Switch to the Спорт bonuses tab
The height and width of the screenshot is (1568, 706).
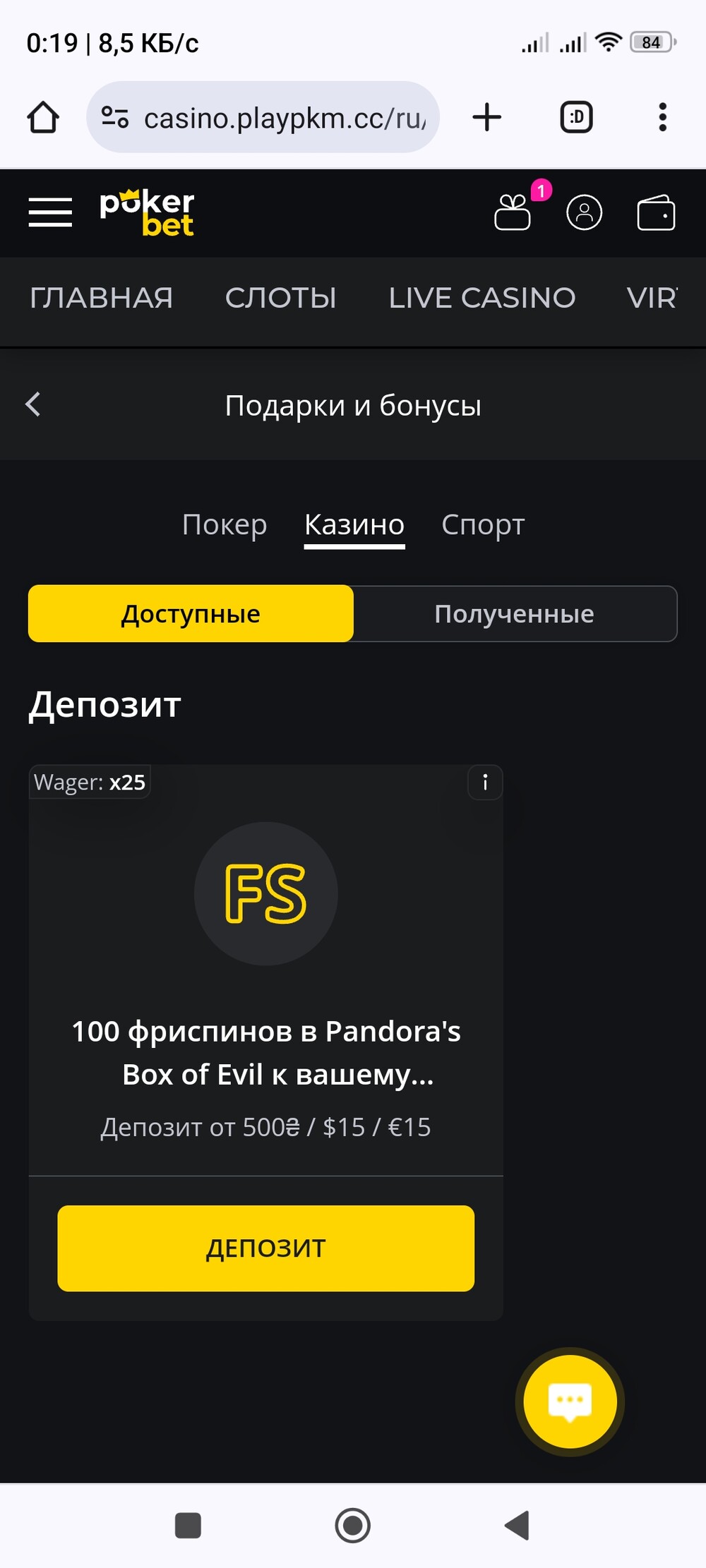(483, 524)
